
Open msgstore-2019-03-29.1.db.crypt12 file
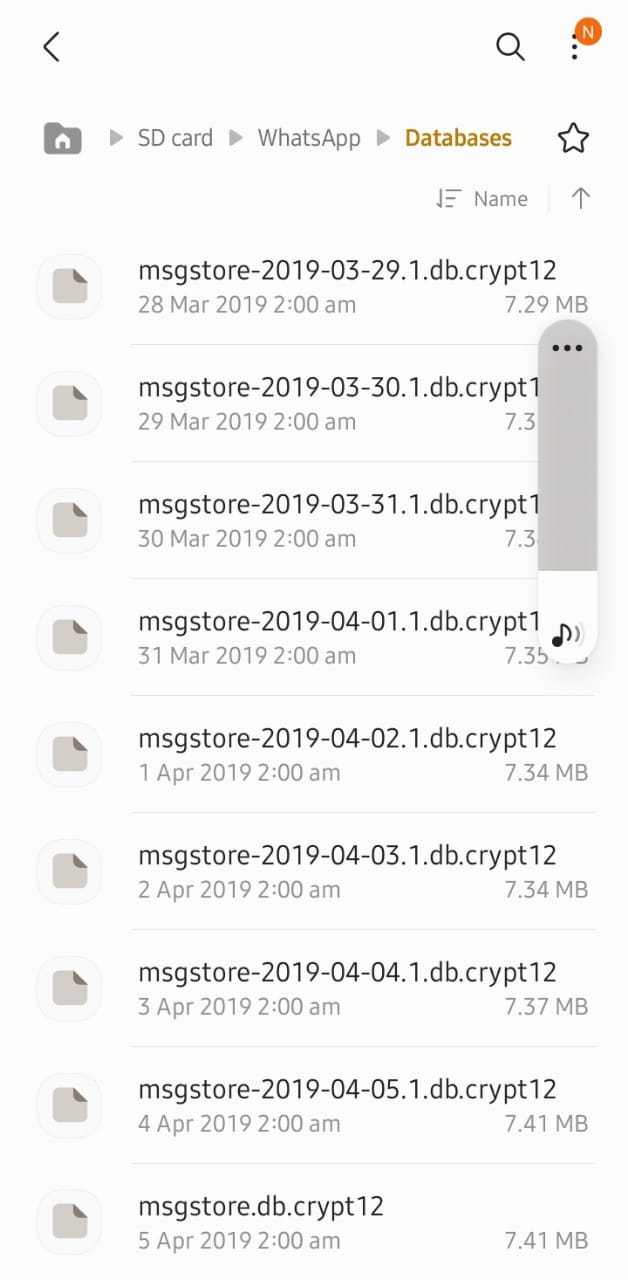[x=314, y=287]
